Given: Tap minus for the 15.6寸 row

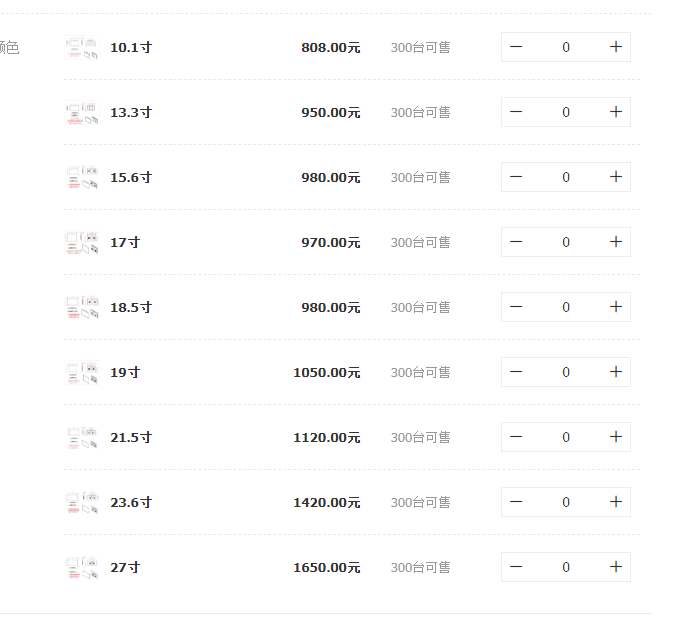Looking at the screenshot, I should point(516,177).
